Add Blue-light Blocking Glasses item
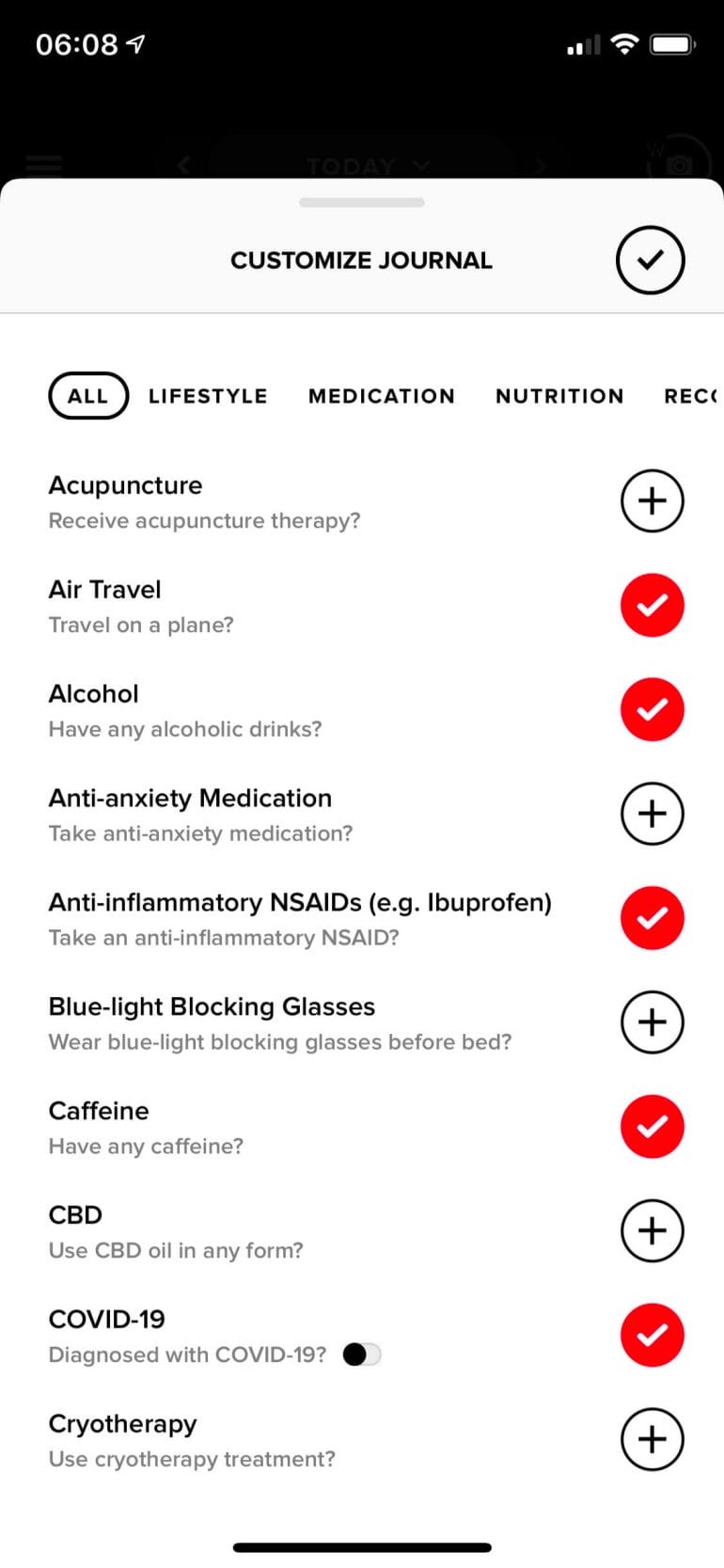The height and width of the screenshot is (1568, 724). tap(652, 1022)
